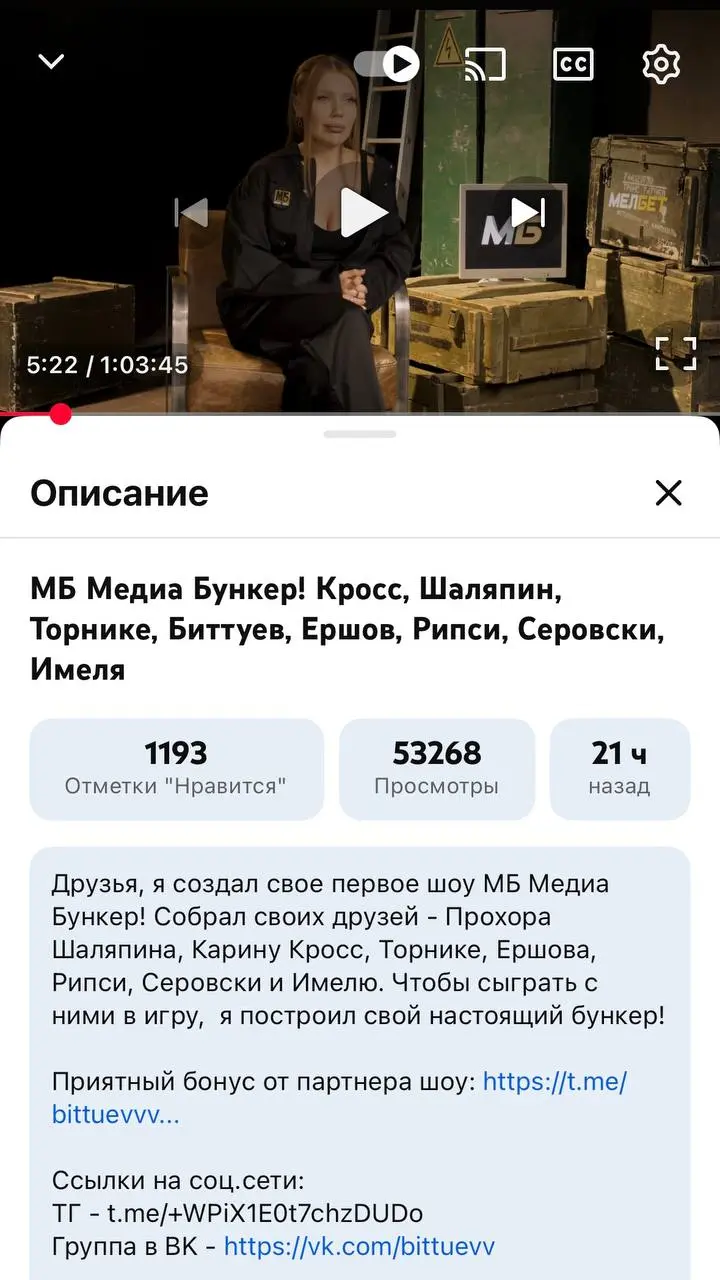
Task: Enter fullscreen mode
Action: tap(677, 352)
